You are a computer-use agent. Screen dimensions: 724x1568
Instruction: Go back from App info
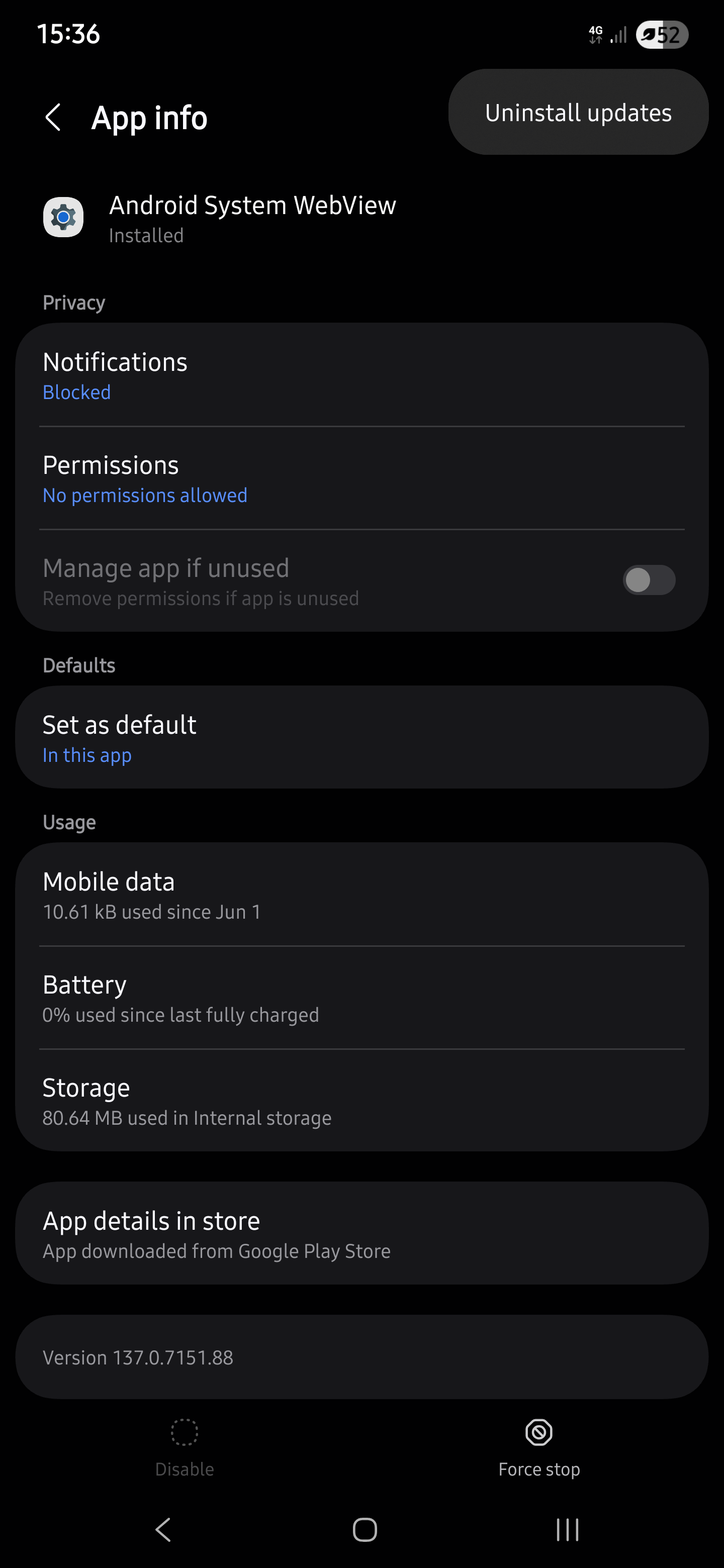(x=54, y=117)
